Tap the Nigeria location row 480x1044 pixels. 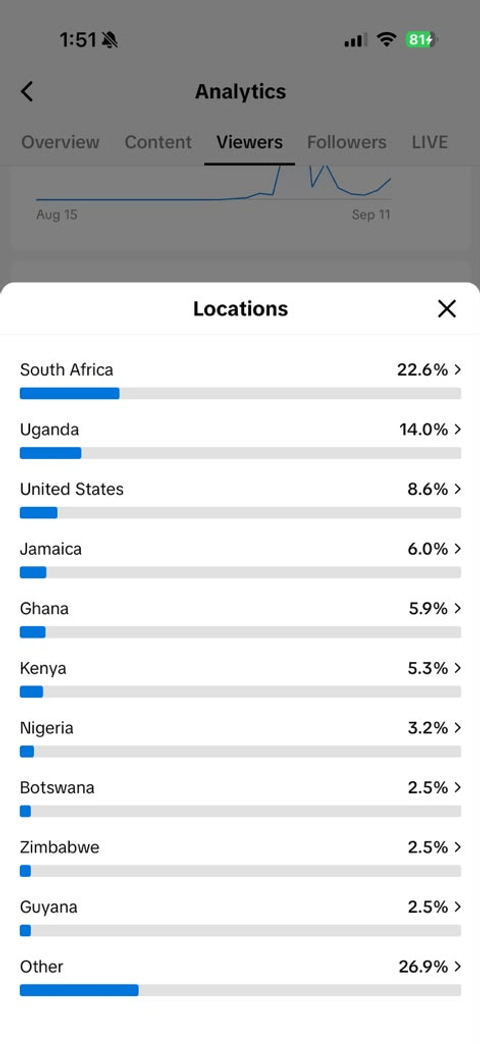tap(240, 739)
